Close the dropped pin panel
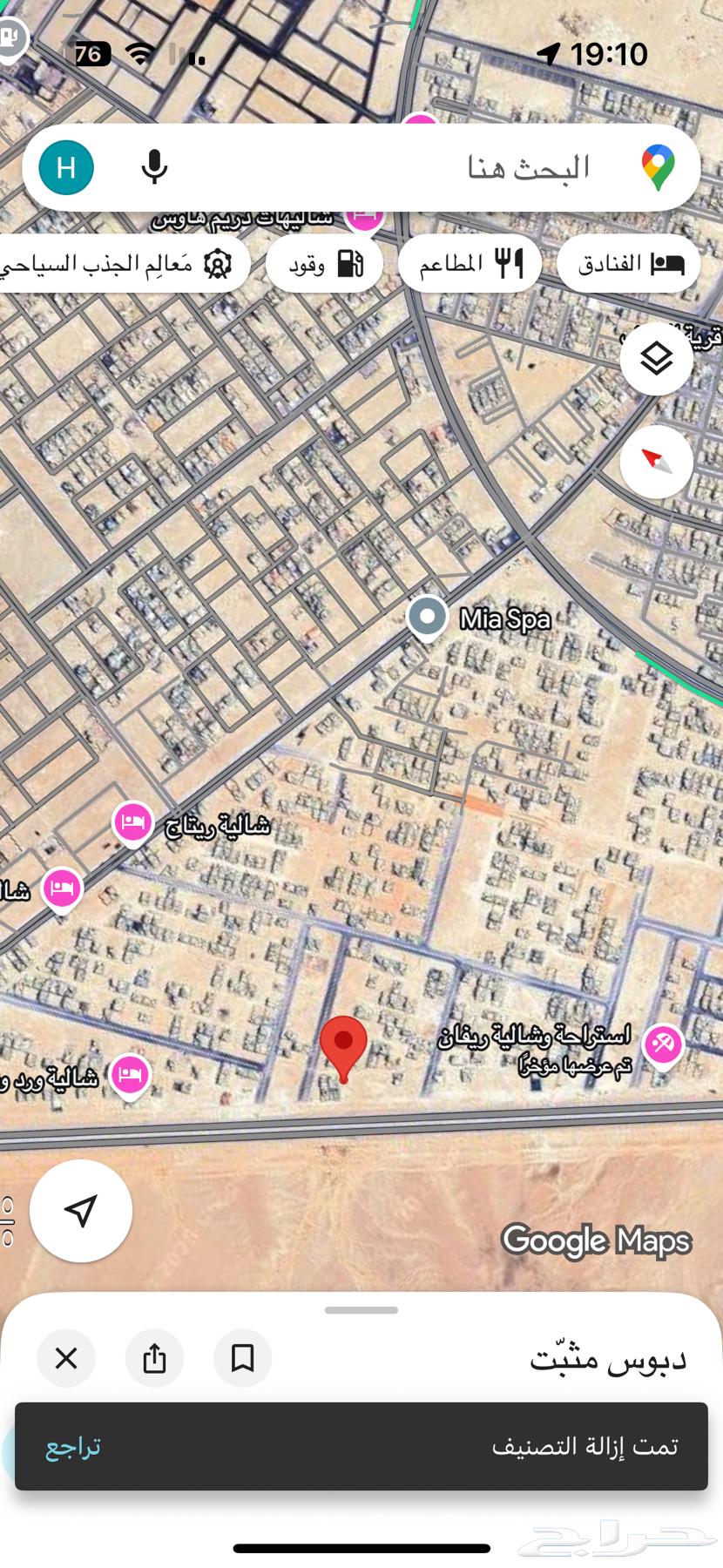 point(66,1358)
